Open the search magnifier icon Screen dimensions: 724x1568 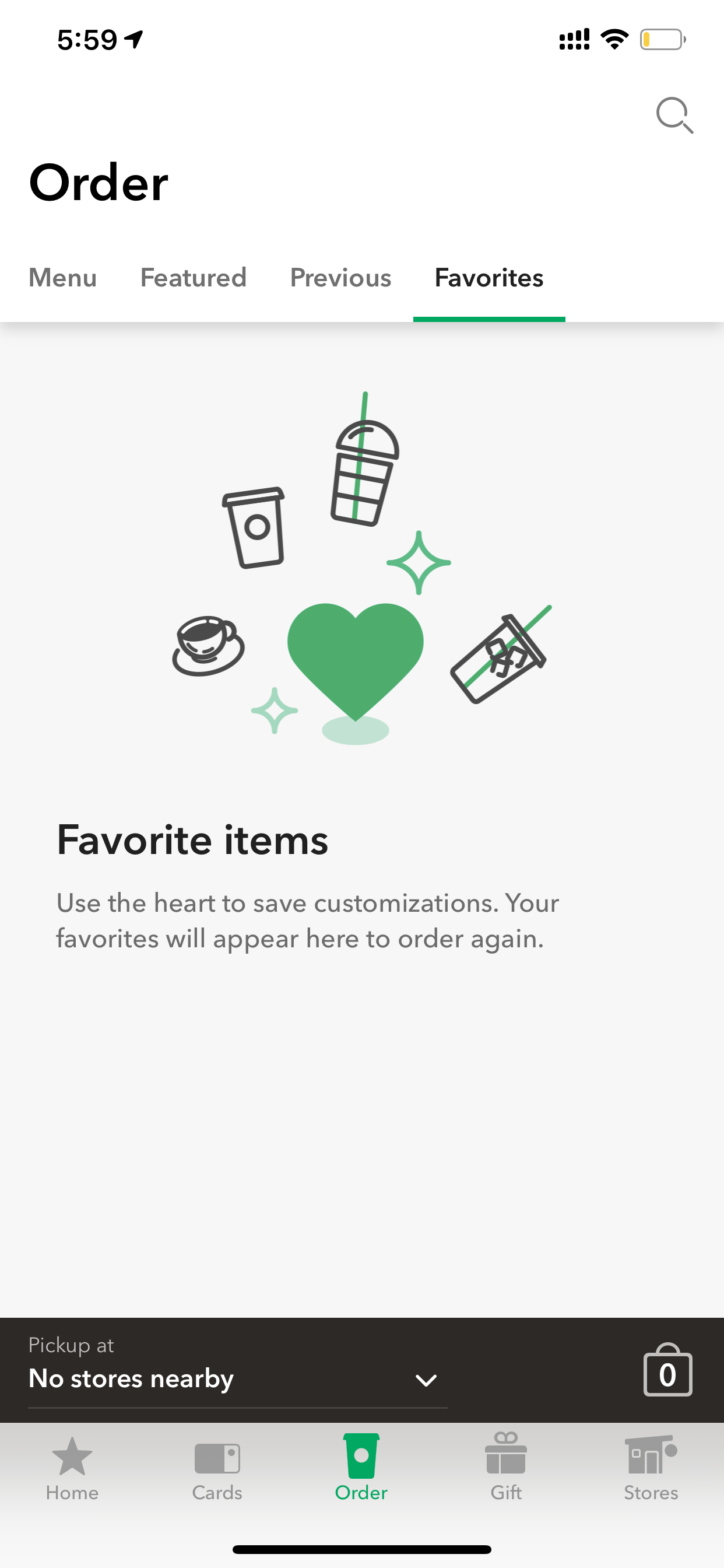tap(674, 115)
